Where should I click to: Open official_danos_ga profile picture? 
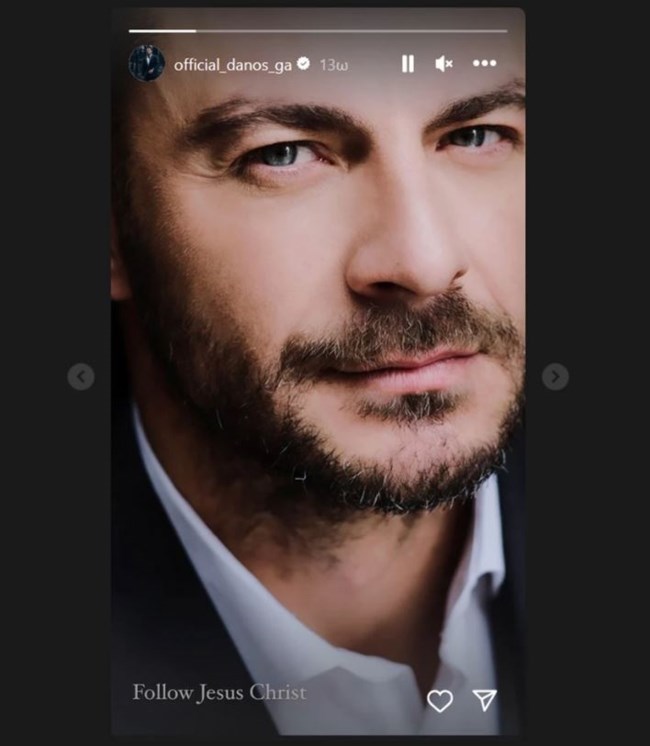(146, 64)
